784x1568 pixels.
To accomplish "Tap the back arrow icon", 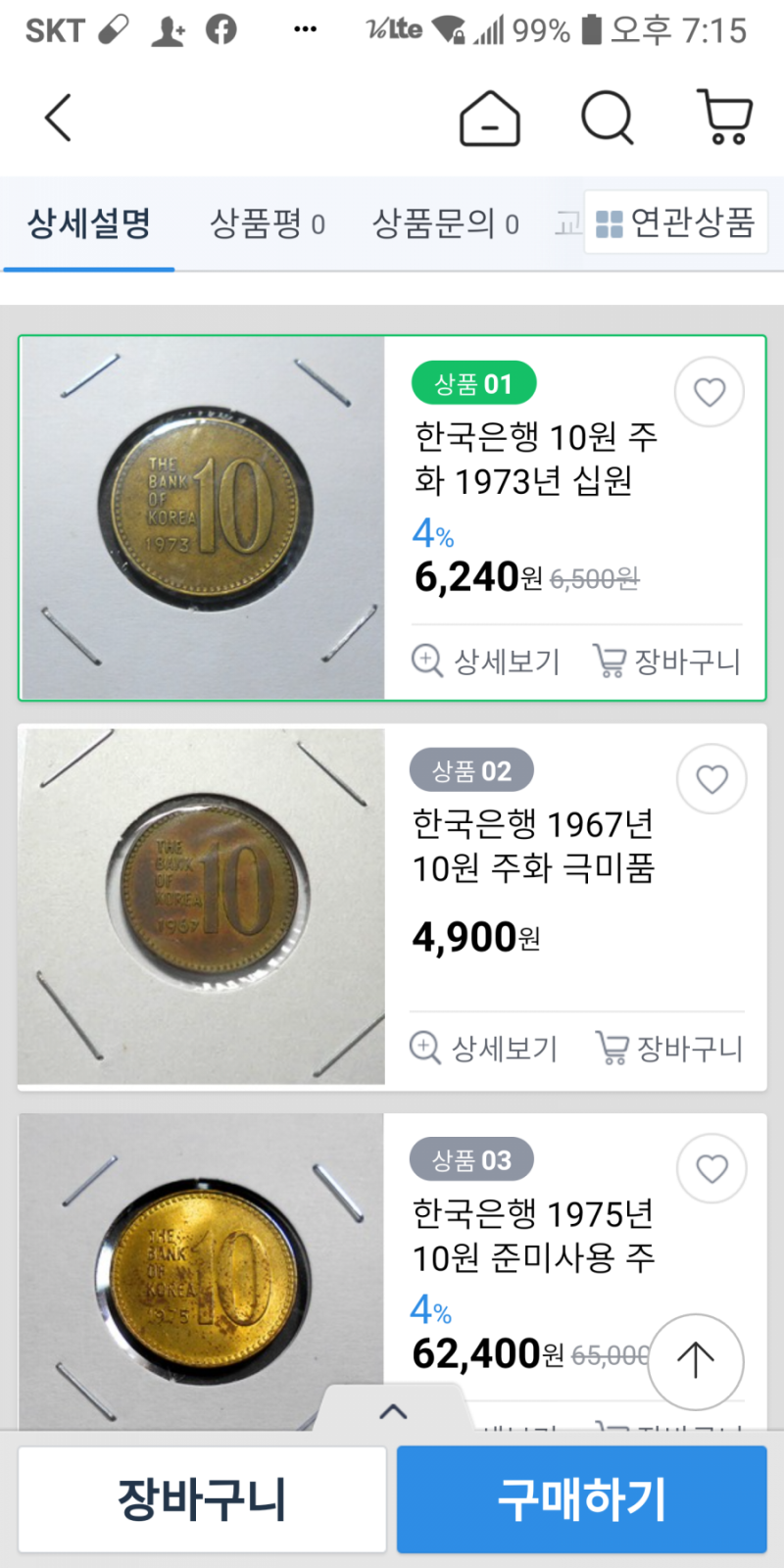I will click(57, 115).
